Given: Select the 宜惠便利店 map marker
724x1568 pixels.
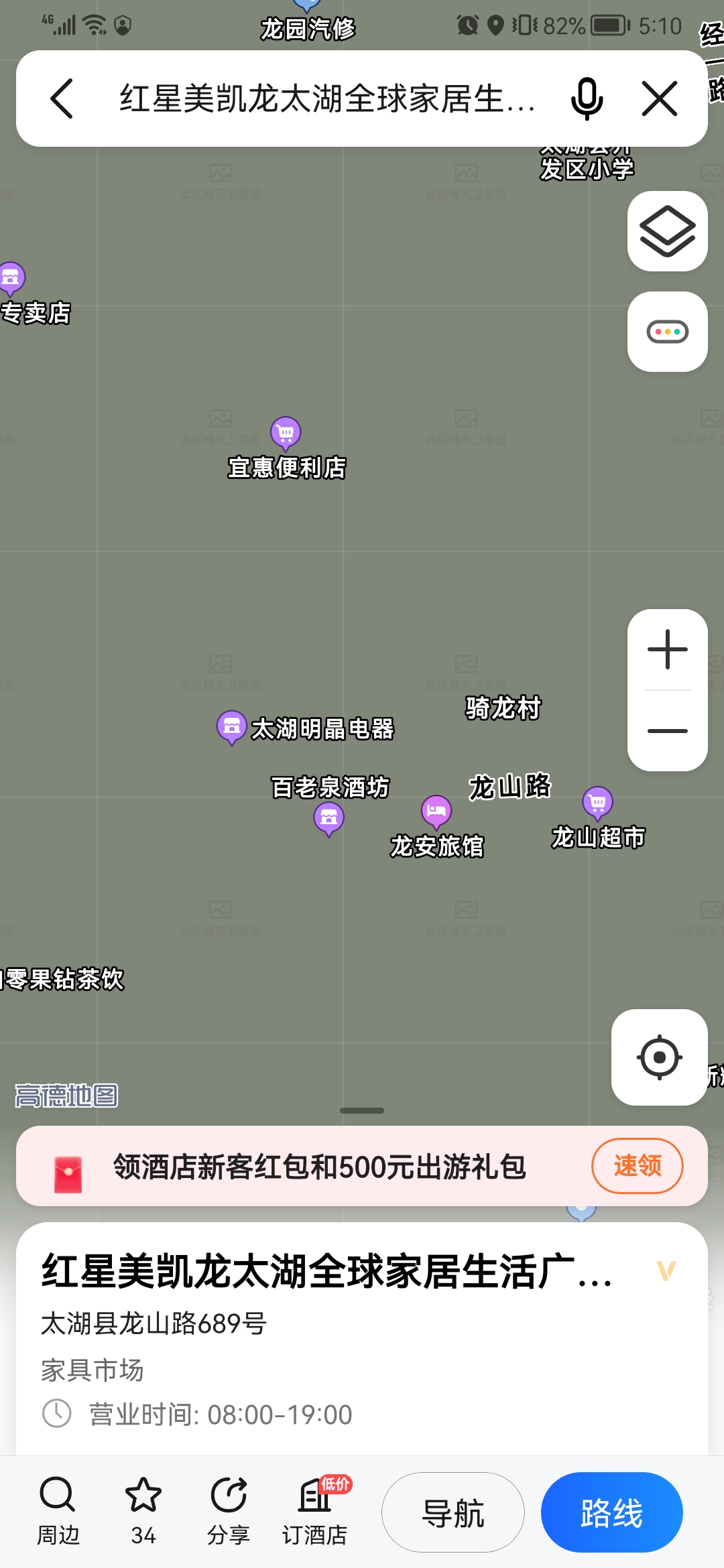Looking at the screenshot, I should (286, 433).
